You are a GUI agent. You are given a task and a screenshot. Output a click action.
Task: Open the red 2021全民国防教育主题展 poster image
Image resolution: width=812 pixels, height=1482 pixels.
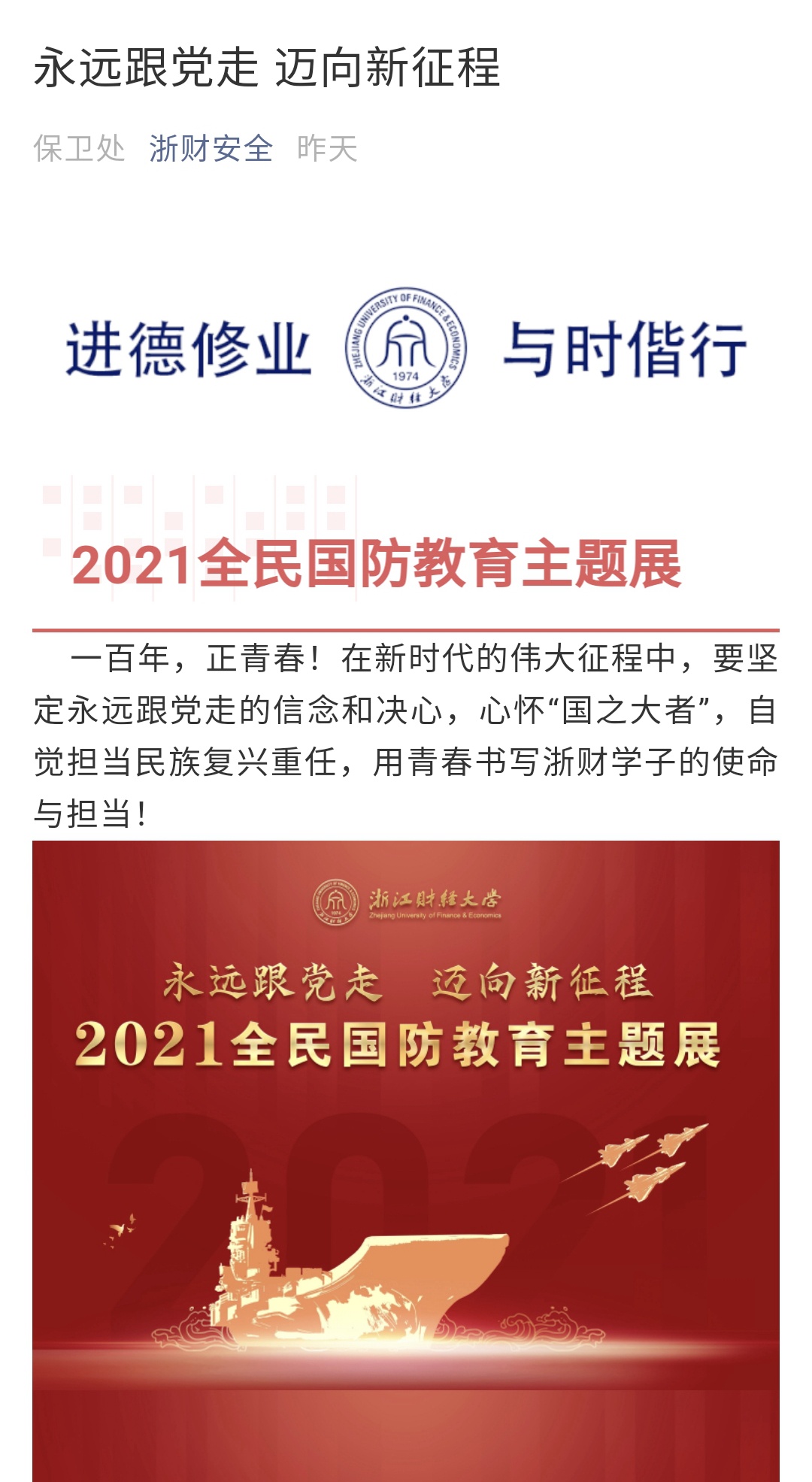click(406, 1158)
